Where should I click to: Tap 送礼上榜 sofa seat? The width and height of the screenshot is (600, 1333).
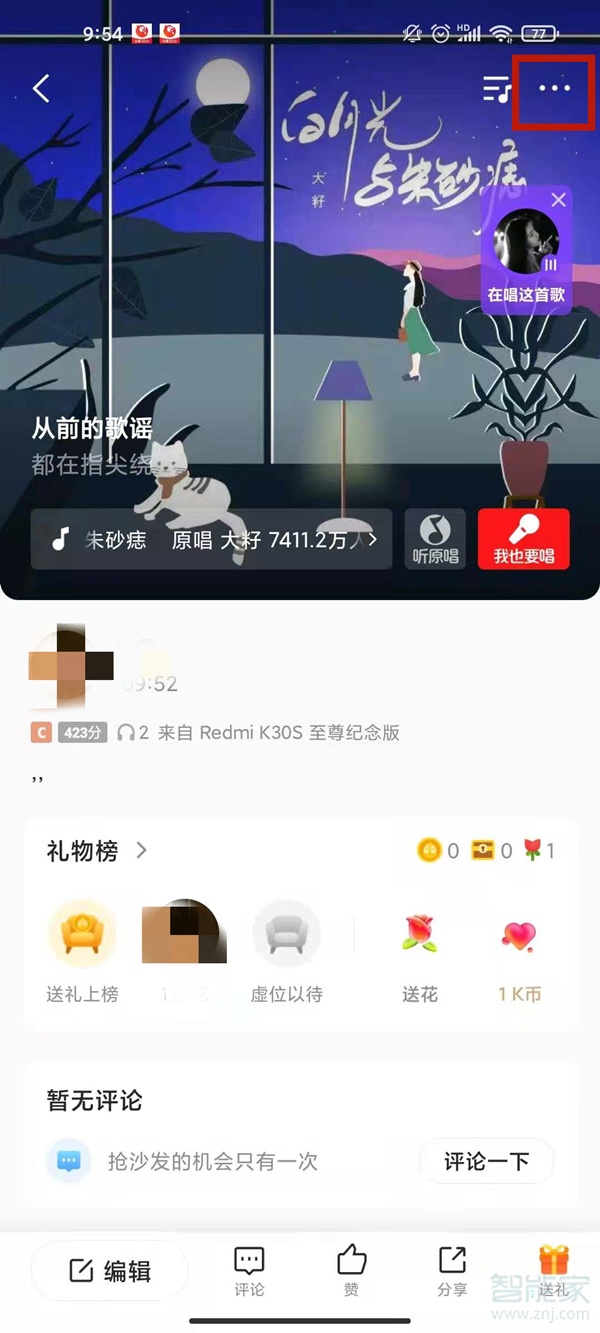(x=82, y=950)
